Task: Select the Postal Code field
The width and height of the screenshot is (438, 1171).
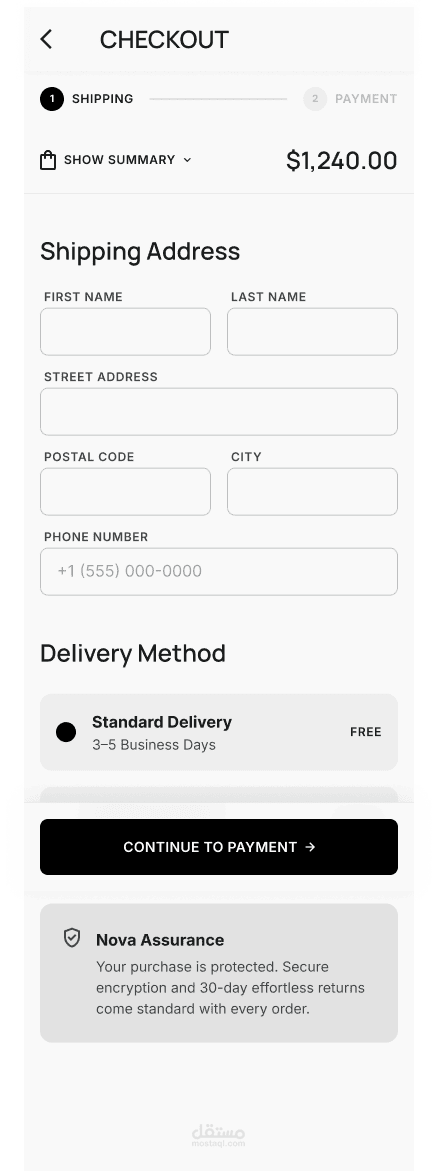Action: click(126, 491)
